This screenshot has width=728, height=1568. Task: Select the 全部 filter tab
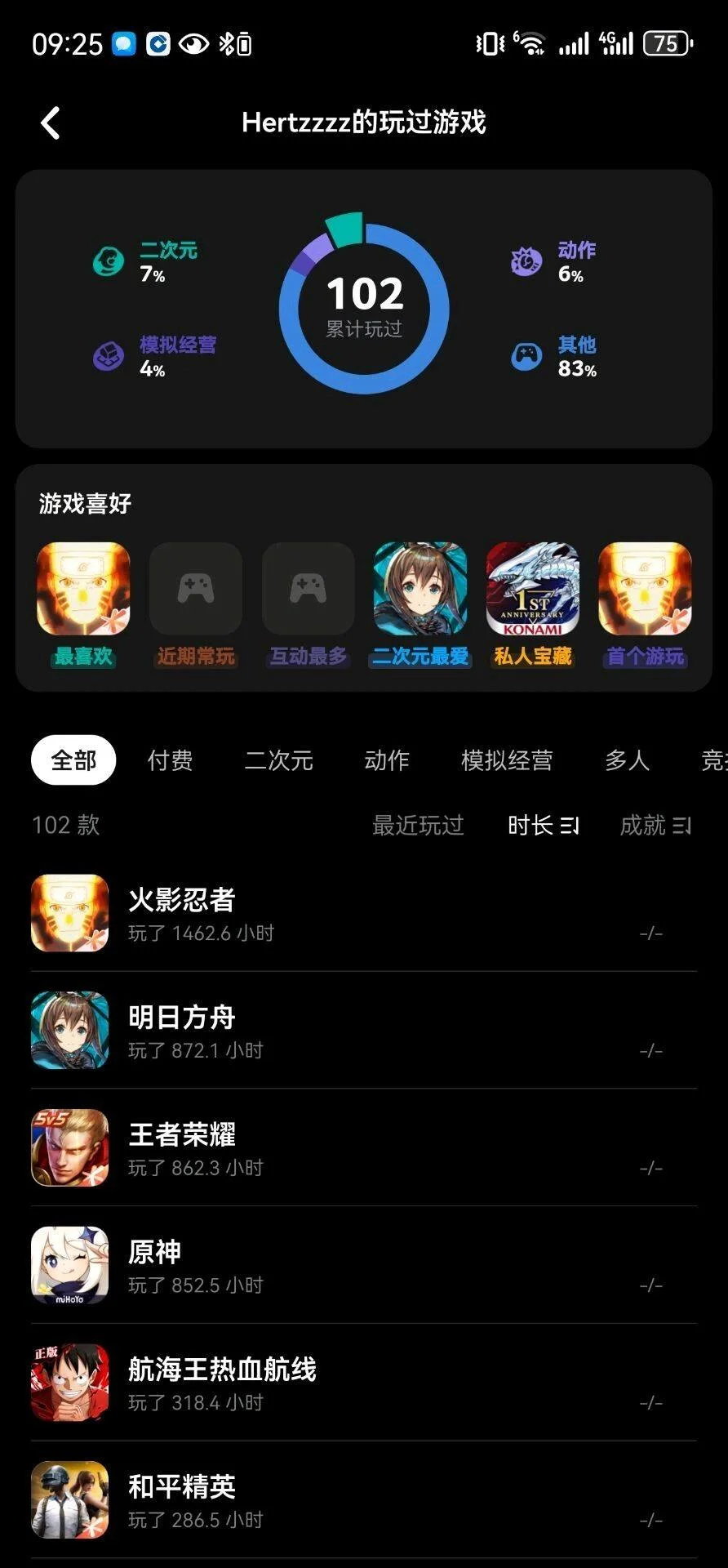point(73,760)
